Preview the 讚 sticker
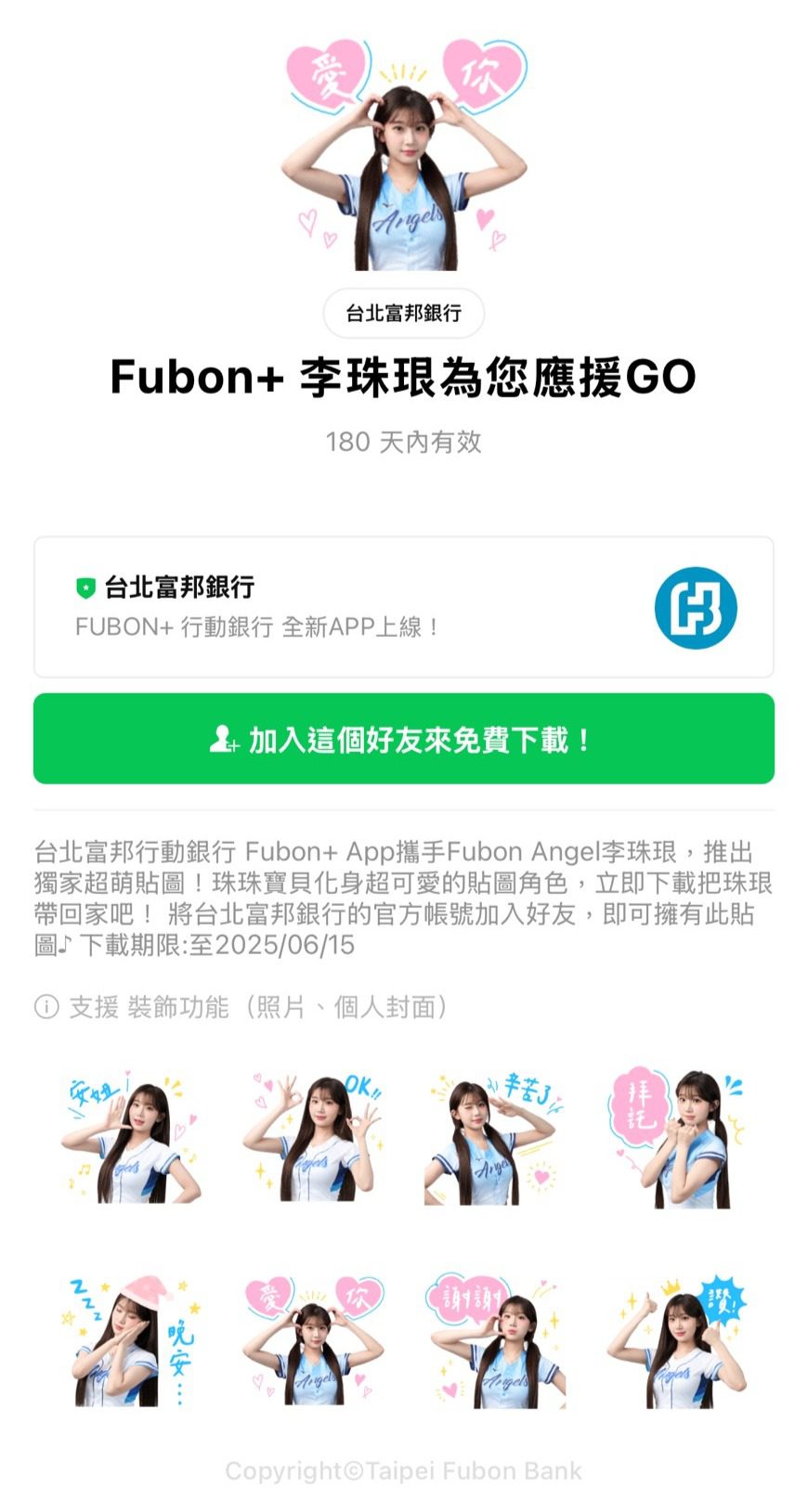 [x=676, y=1341]
